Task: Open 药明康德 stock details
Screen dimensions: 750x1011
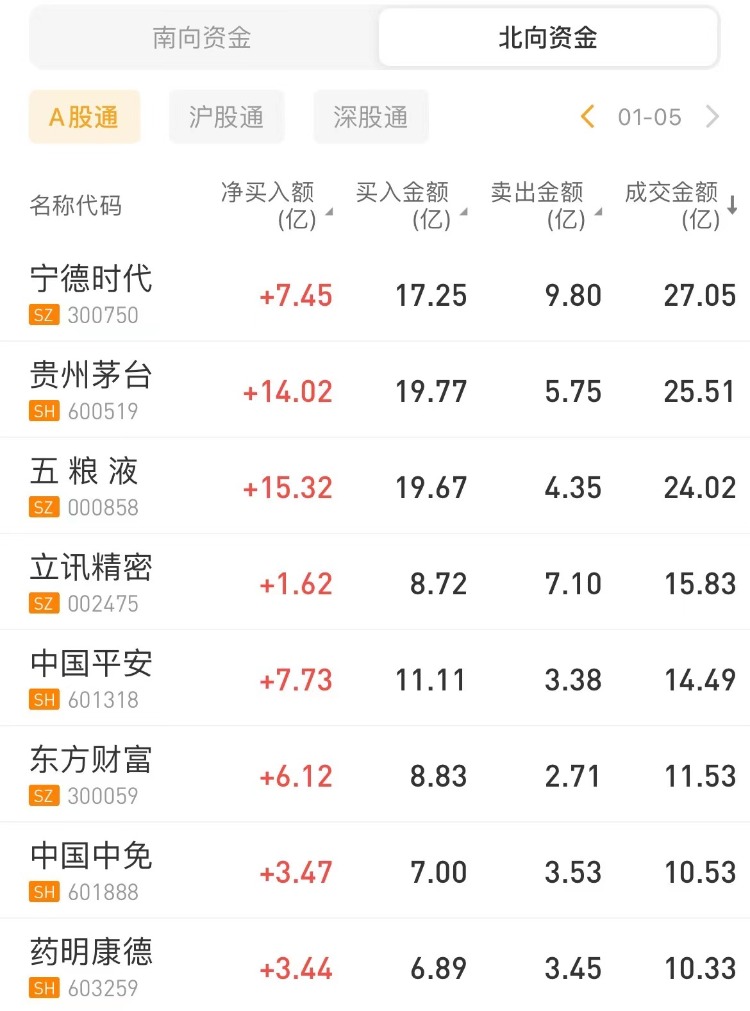Action: (x=91, y=952)
